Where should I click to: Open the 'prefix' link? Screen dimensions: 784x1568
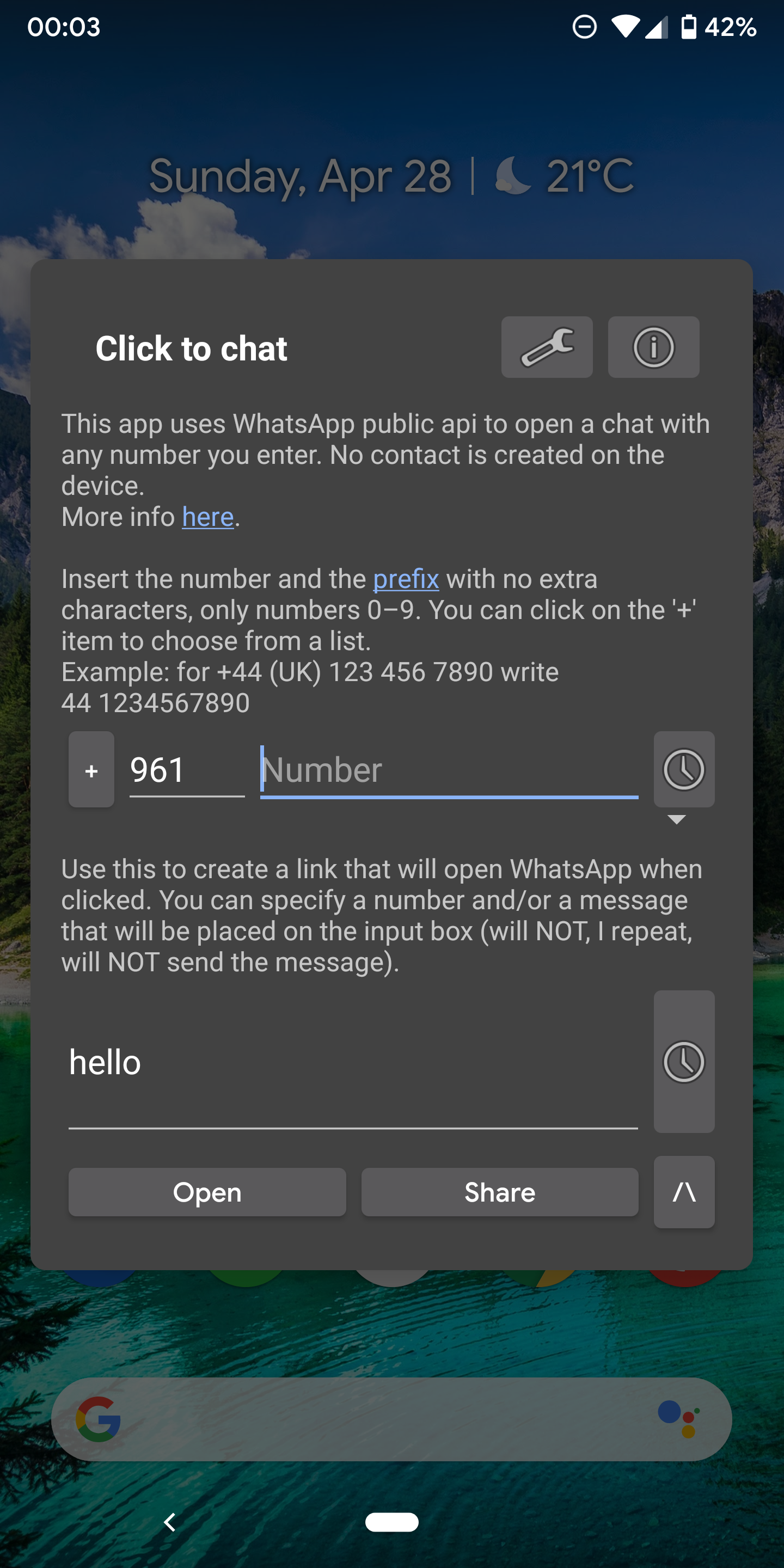(x=406, y=579)
